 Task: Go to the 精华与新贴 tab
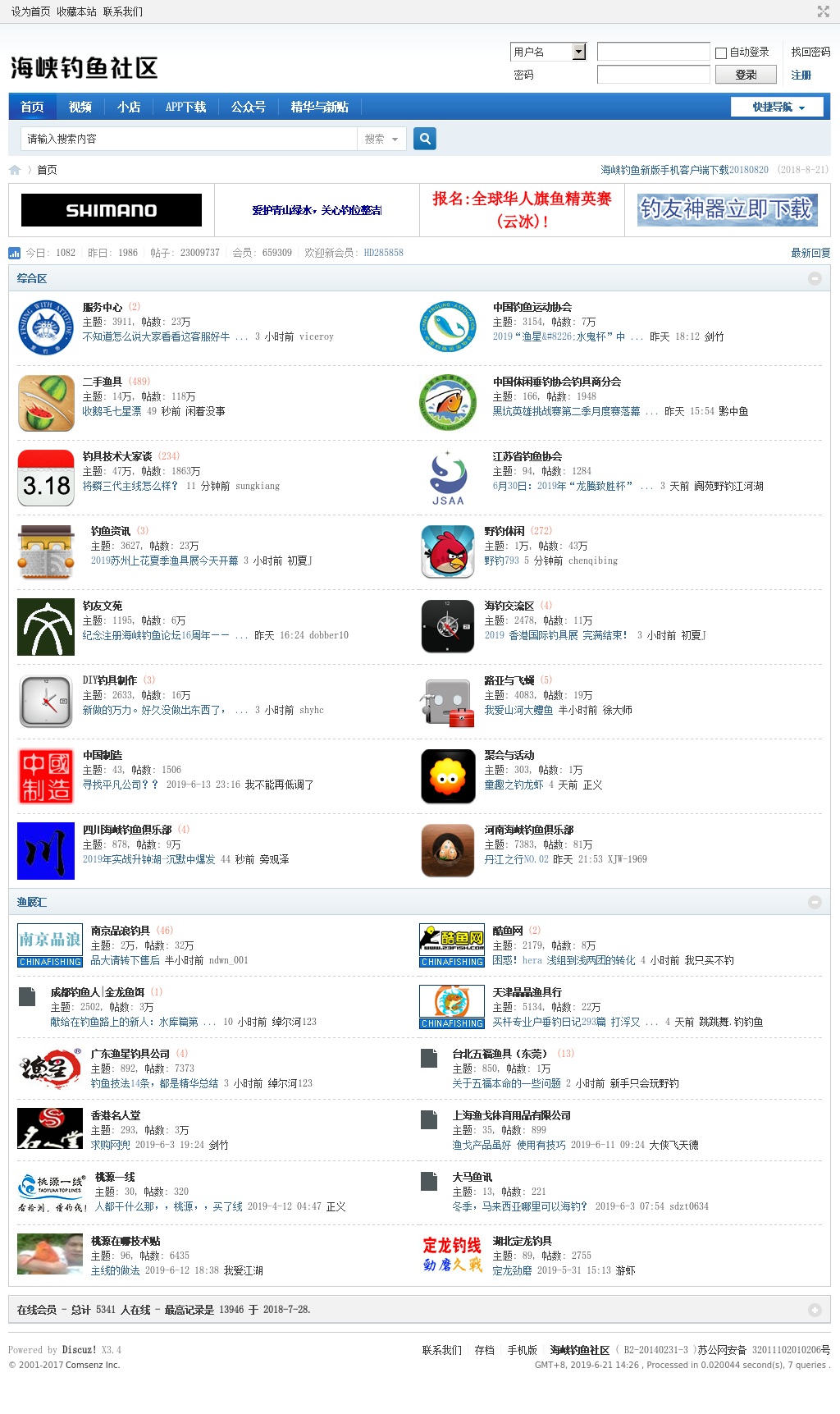(x=319, y=107)
